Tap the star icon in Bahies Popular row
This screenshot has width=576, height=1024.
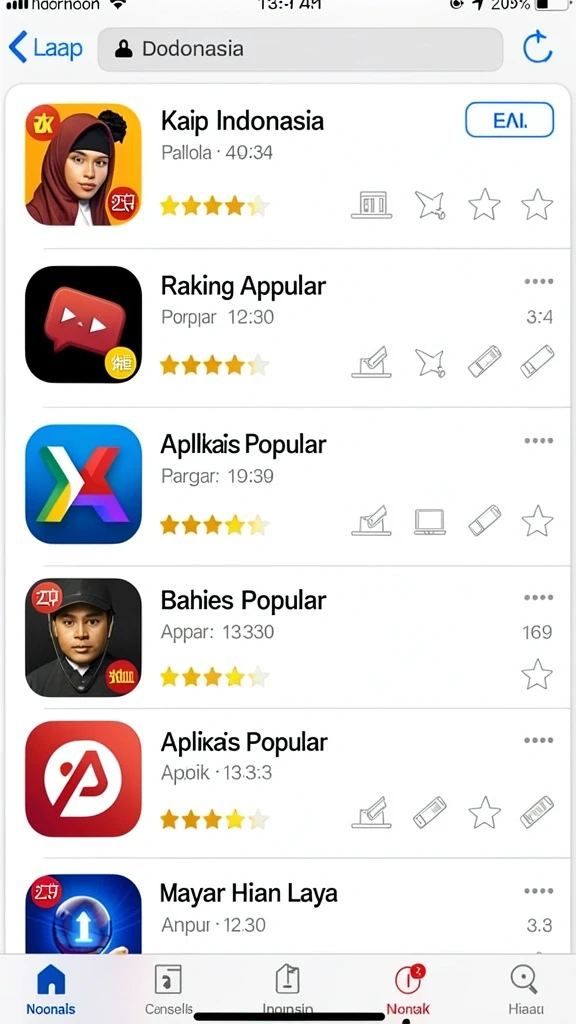(537, 675)
